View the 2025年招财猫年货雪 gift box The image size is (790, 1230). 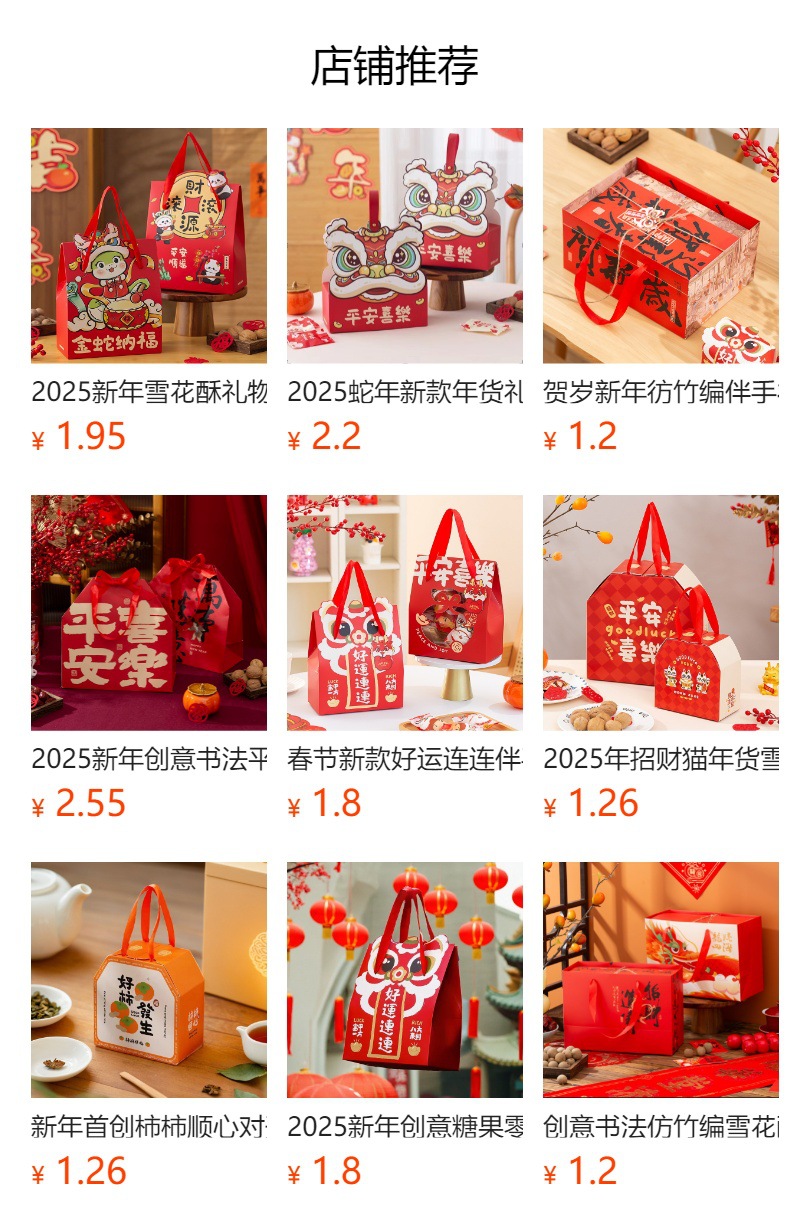[660, 612]
